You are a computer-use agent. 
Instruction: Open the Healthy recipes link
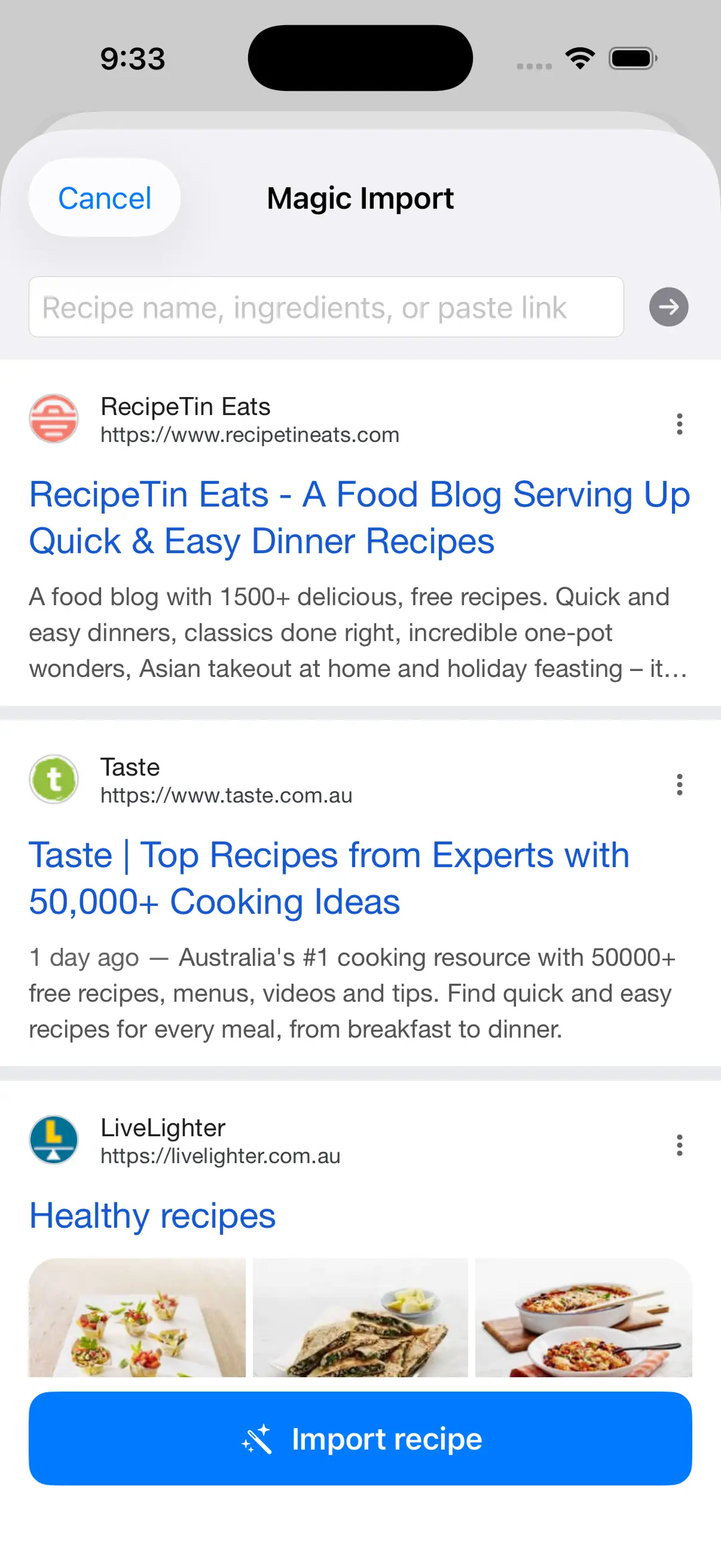tap(152, 1216)
